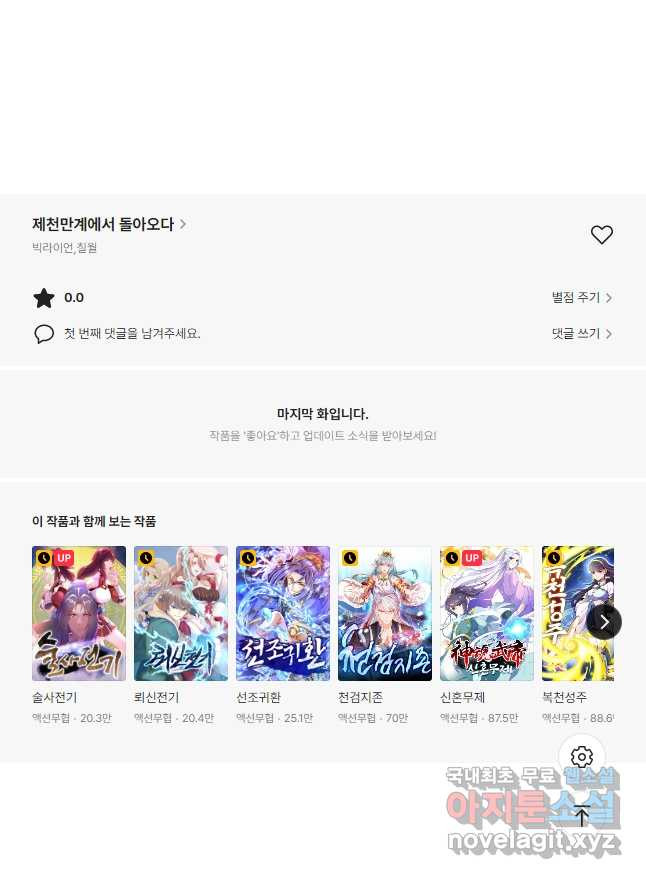Image resolution: width=646 pixels, height=879 pixels.
Task: Like this series with the heart icon
Action: pos(601,235)
